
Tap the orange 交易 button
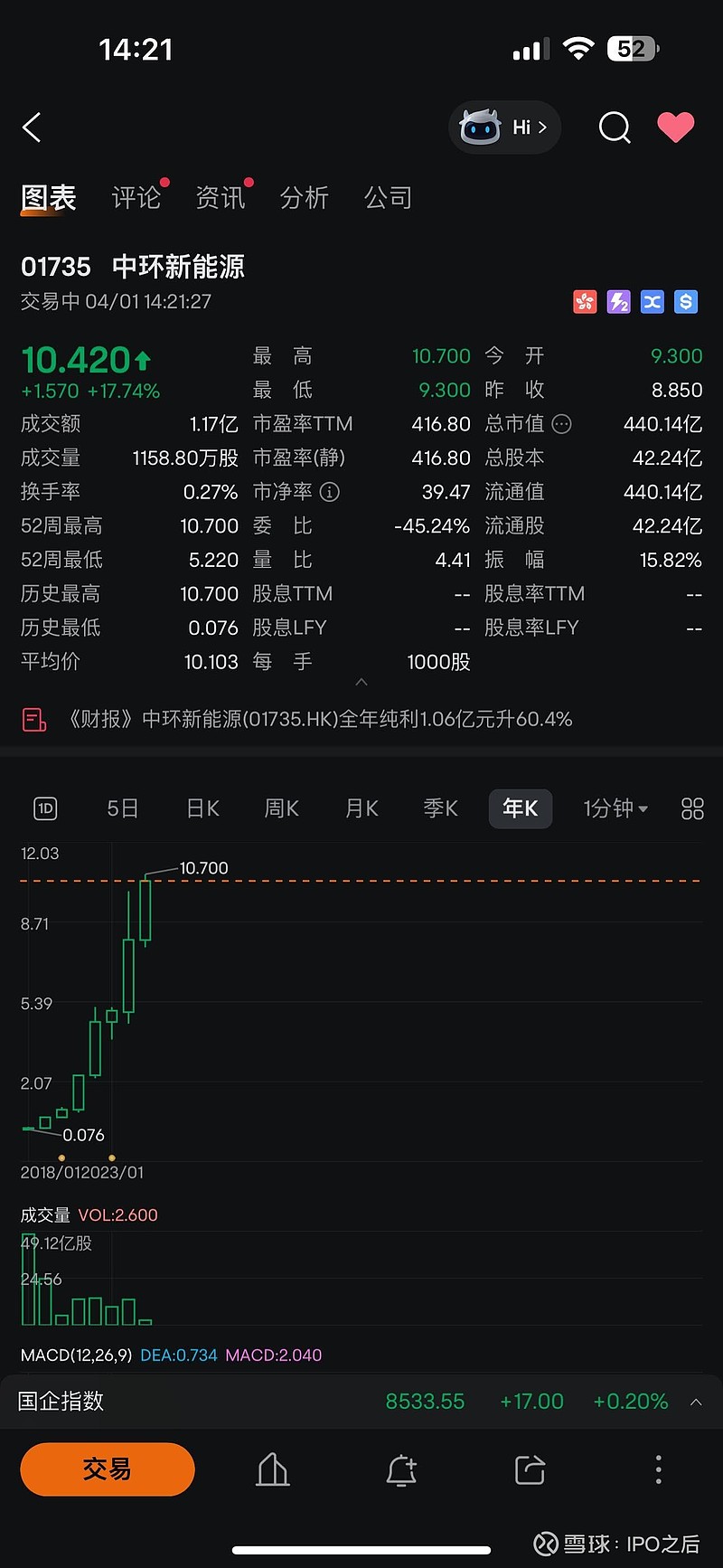coord(108,1469)
